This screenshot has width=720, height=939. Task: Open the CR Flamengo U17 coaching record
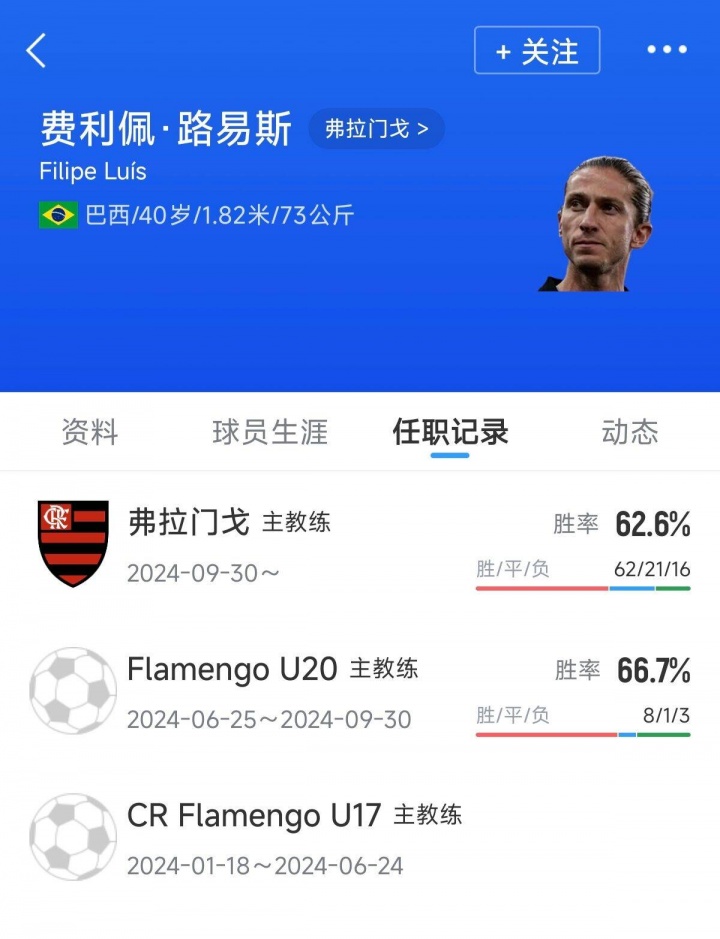pyautogui.click(x=360, y=838)
